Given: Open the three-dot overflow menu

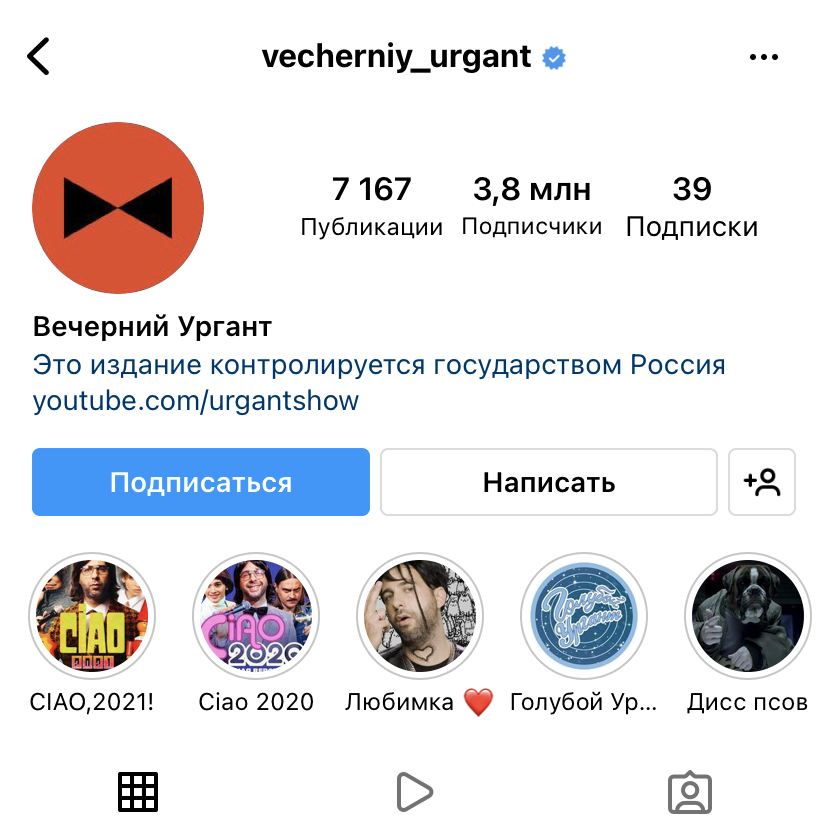Looking at the screenshot, I should (763, 58).
